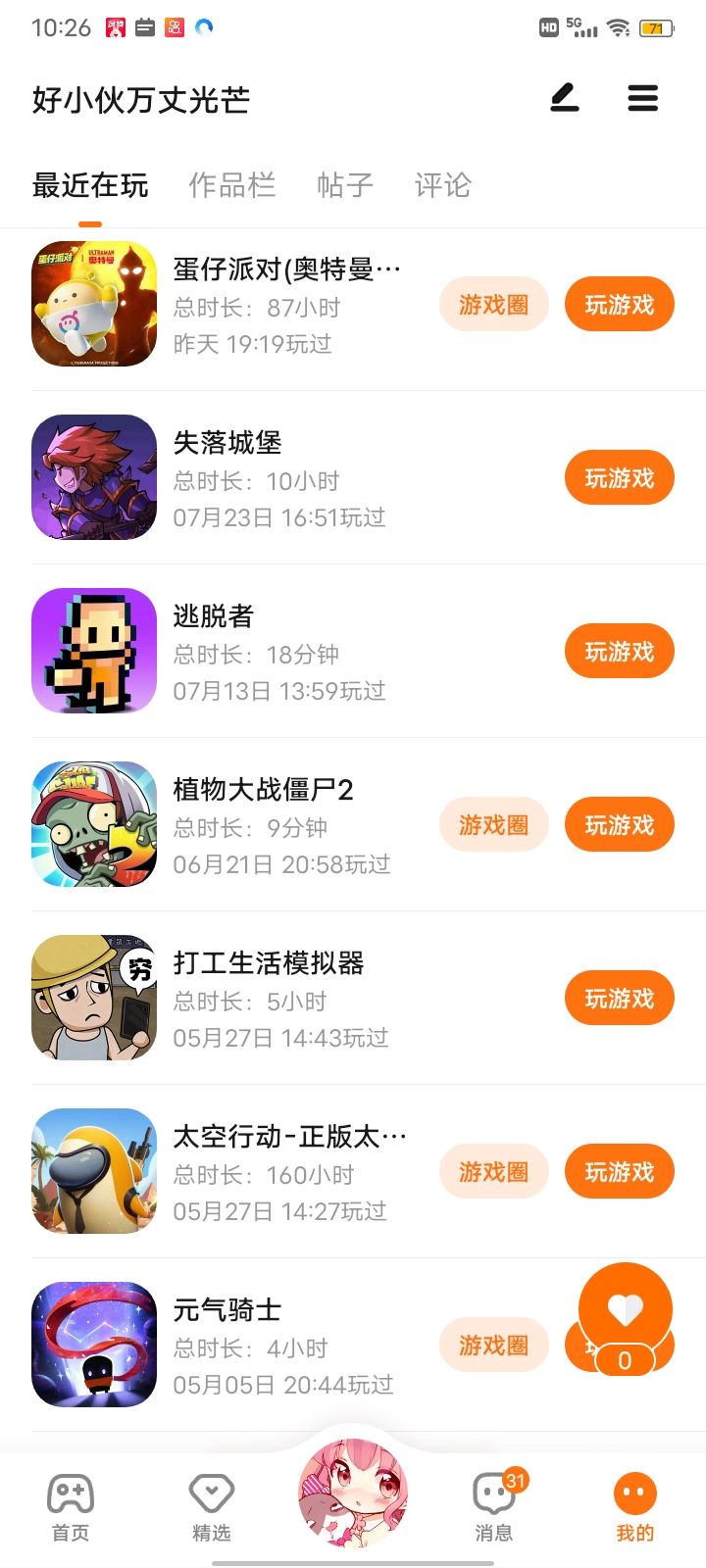Tap 玩游戏 for 打工生活模拟器
Screen dimensions: 706x1568
[619, 999]
